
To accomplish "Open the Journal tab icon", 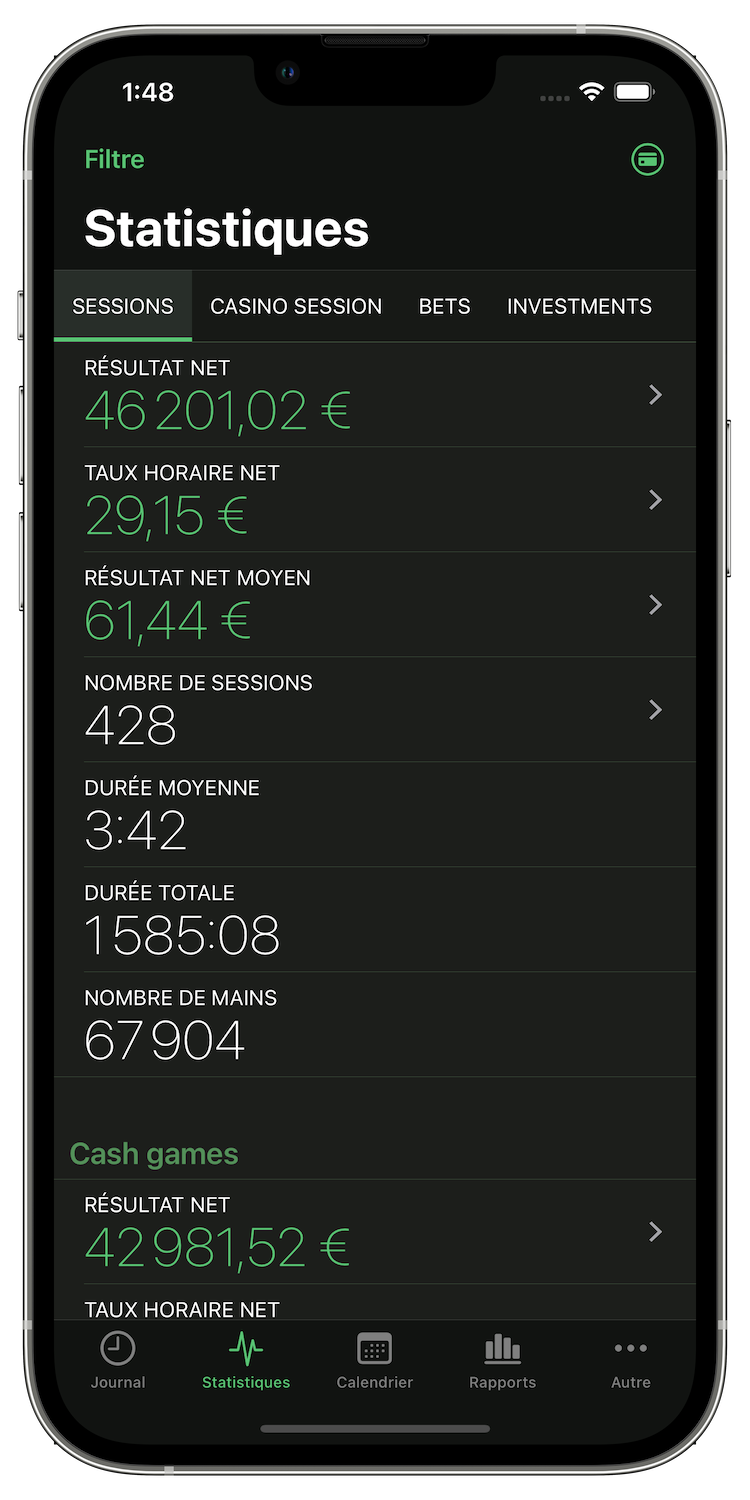I will (117, 1349).
